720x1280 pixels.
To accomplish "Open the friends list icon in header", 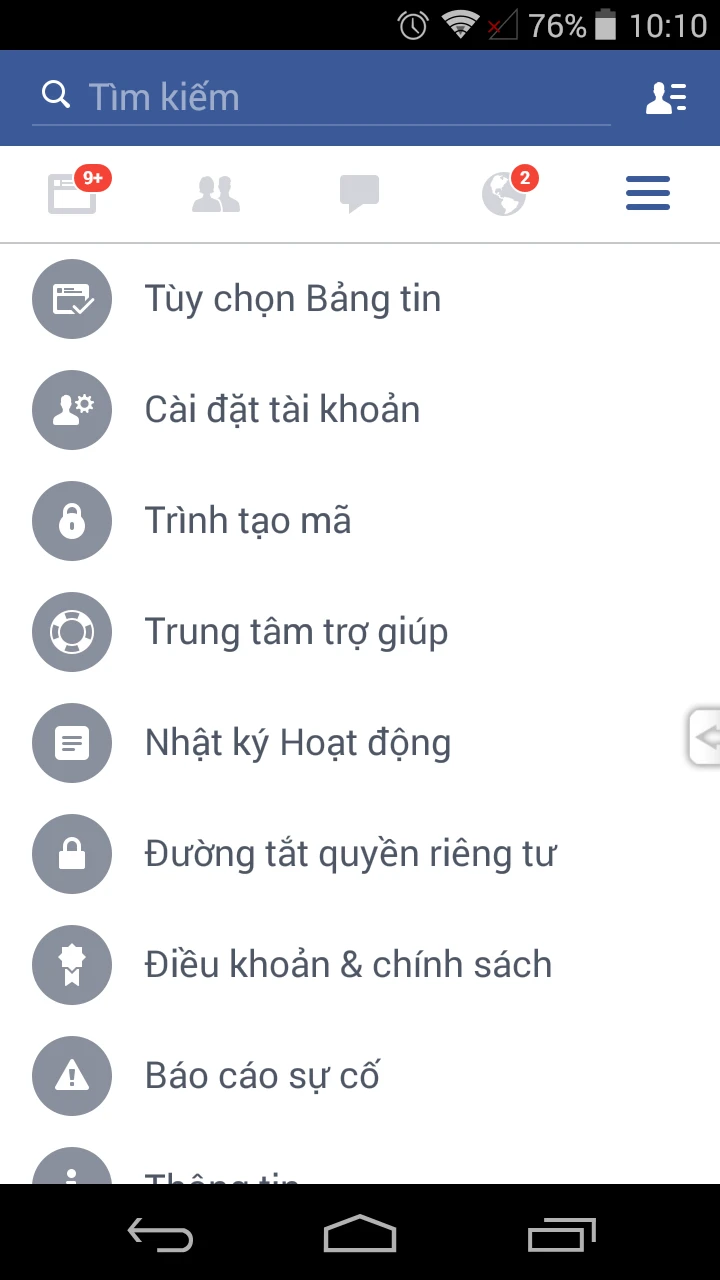I will coord(665,97).
